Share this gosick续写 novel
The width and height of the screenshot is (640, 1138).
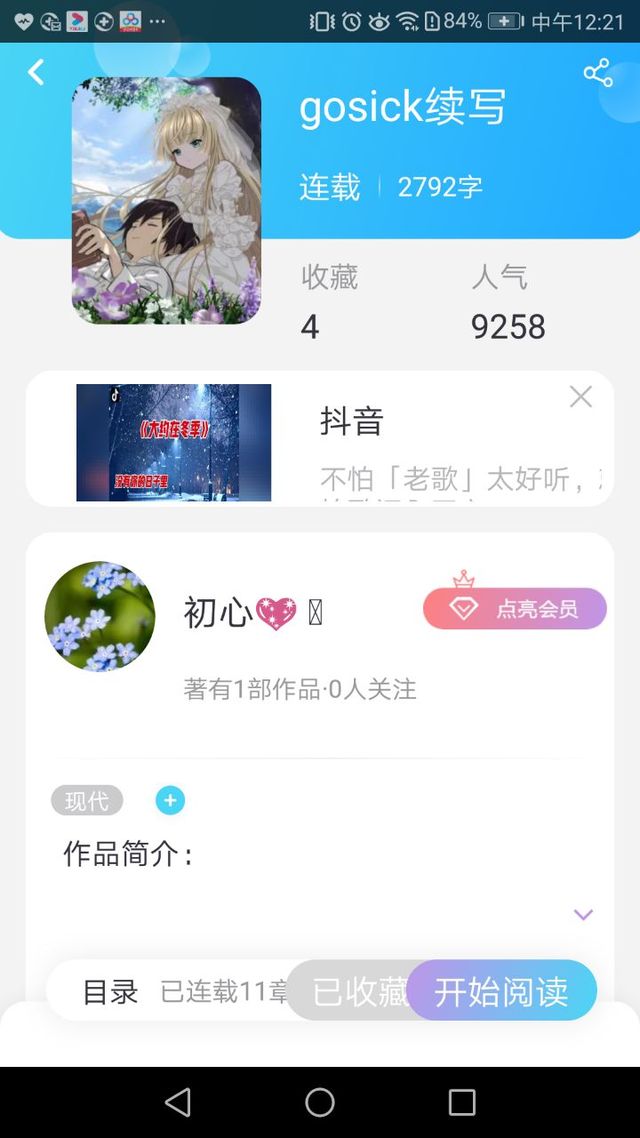[597, 73]
